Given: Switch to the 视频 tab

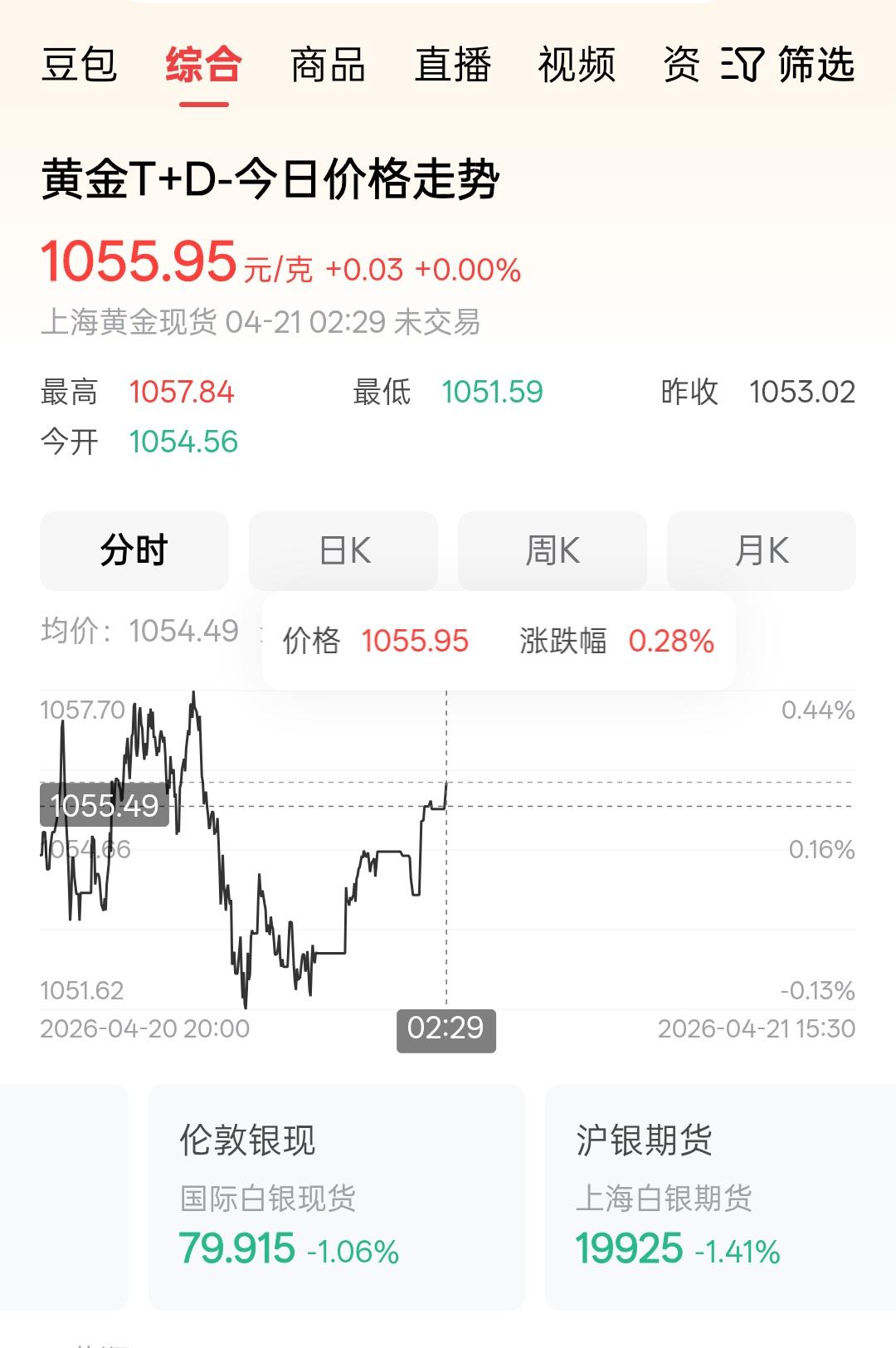Looking at the screenshot, I should click(577, 70).
